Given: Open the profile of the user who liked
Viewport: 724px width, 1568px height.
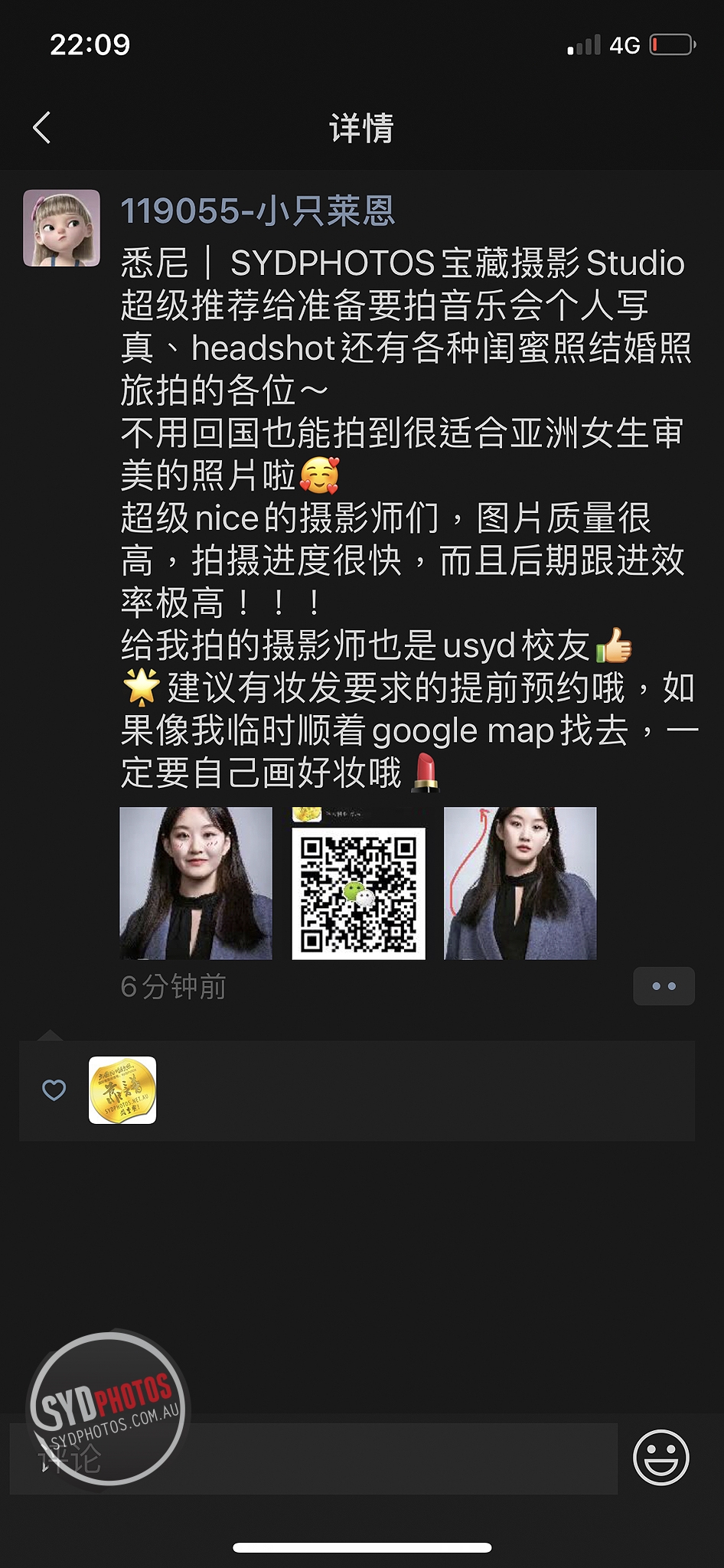Looking at the screenshot, I should tap(122, 1090).
